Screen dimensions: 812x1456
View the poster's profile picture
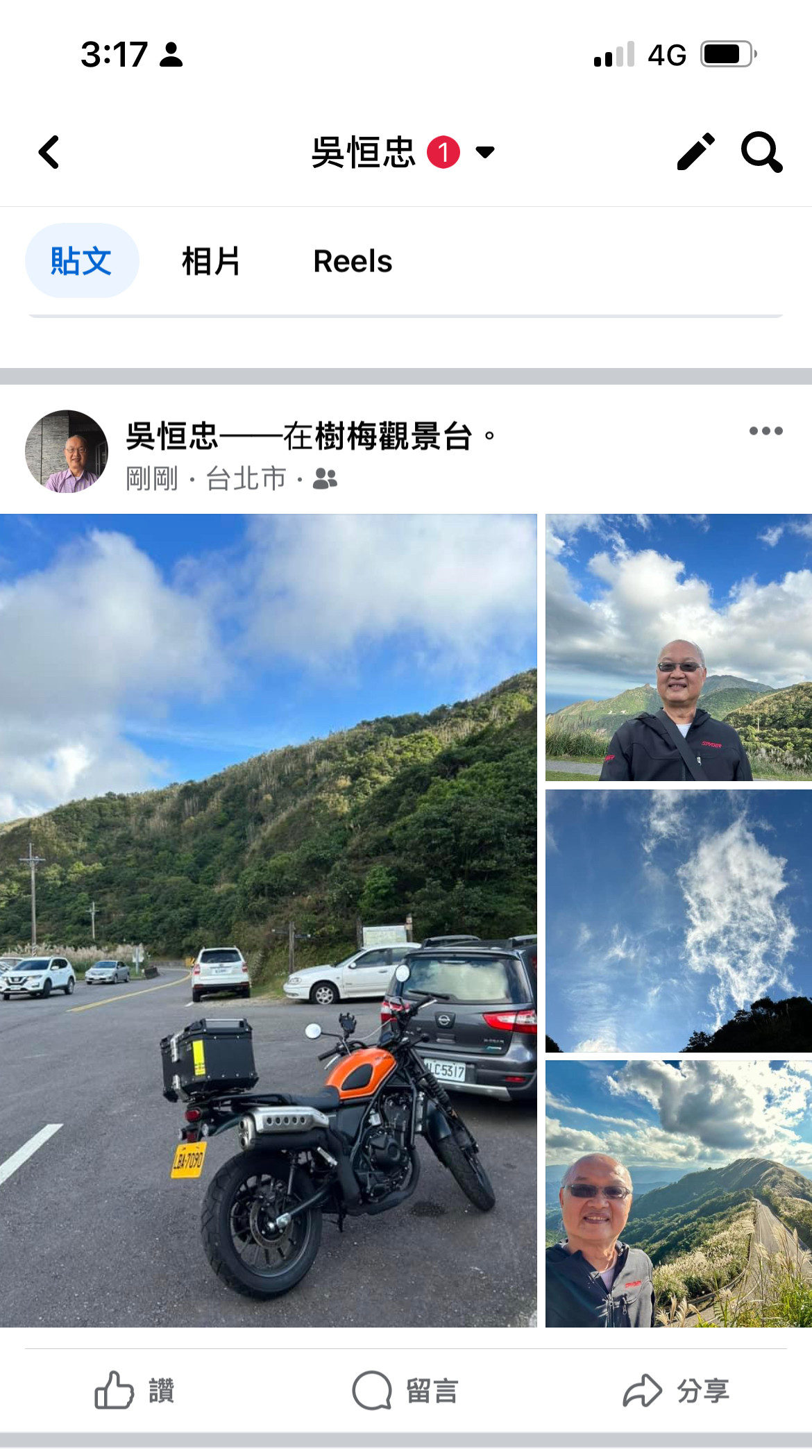tap(67, 451)
